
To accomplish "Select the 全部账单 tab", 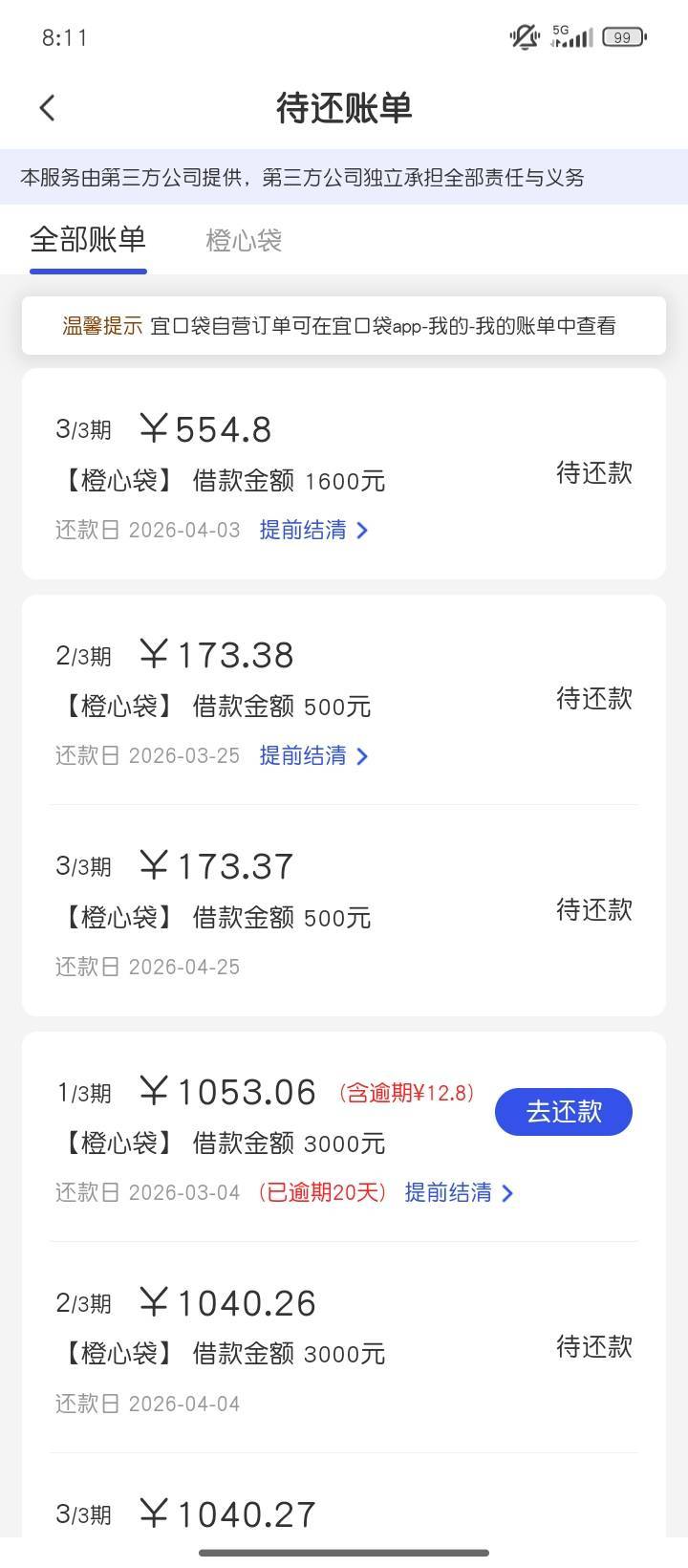I will pyautogui.click(x=88, y=240).
